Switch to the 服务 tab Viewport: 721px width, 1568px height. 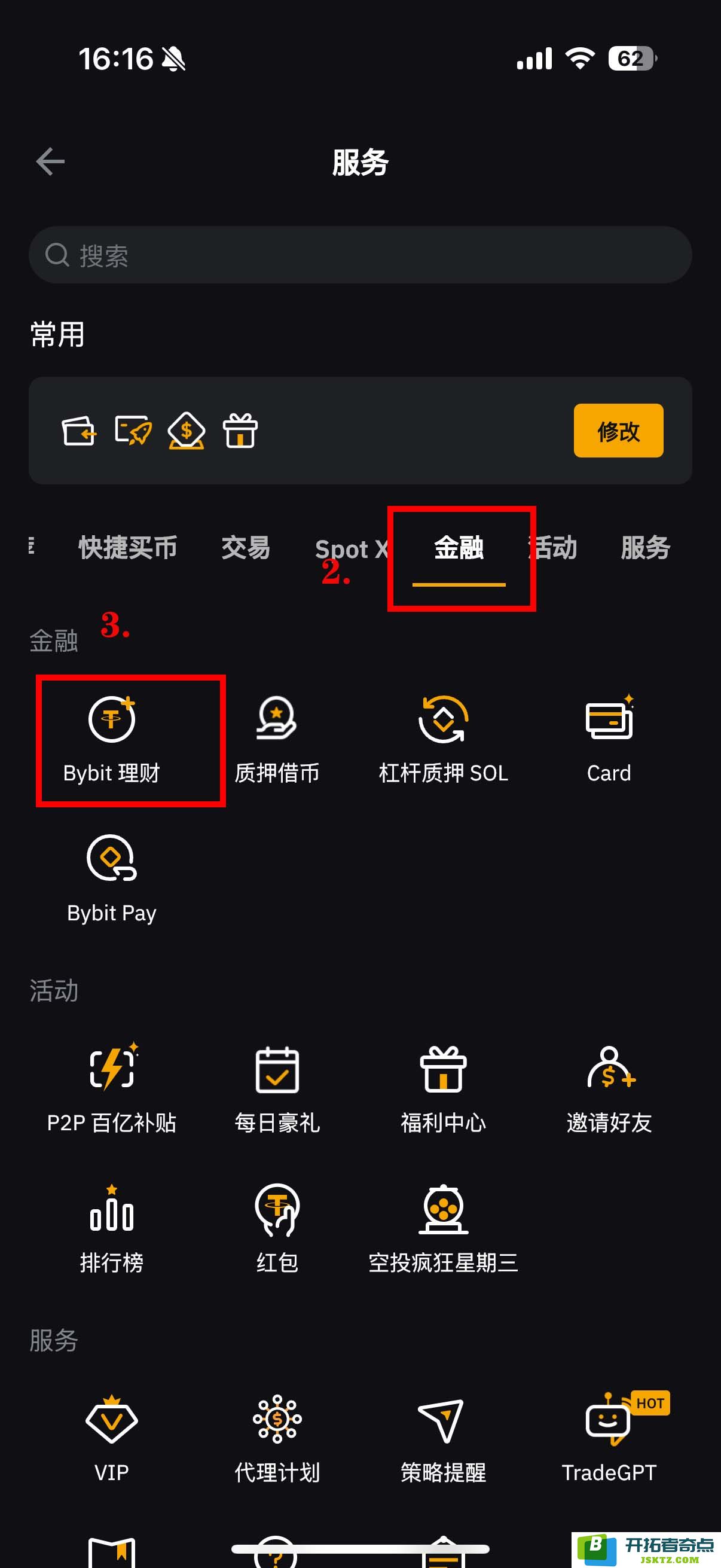click(x=644, y=547)
